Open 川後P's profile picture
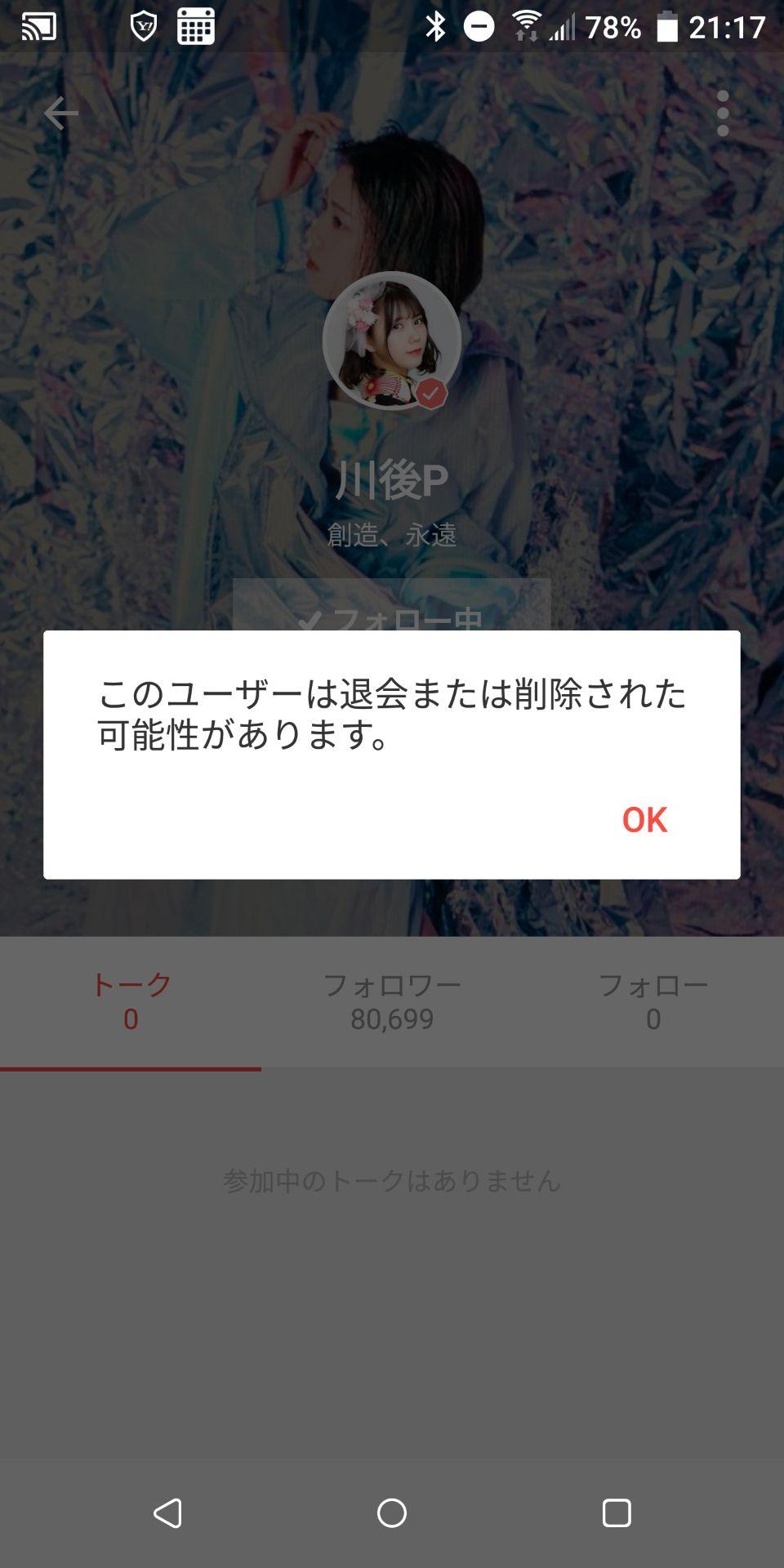 tap(391, 341)
